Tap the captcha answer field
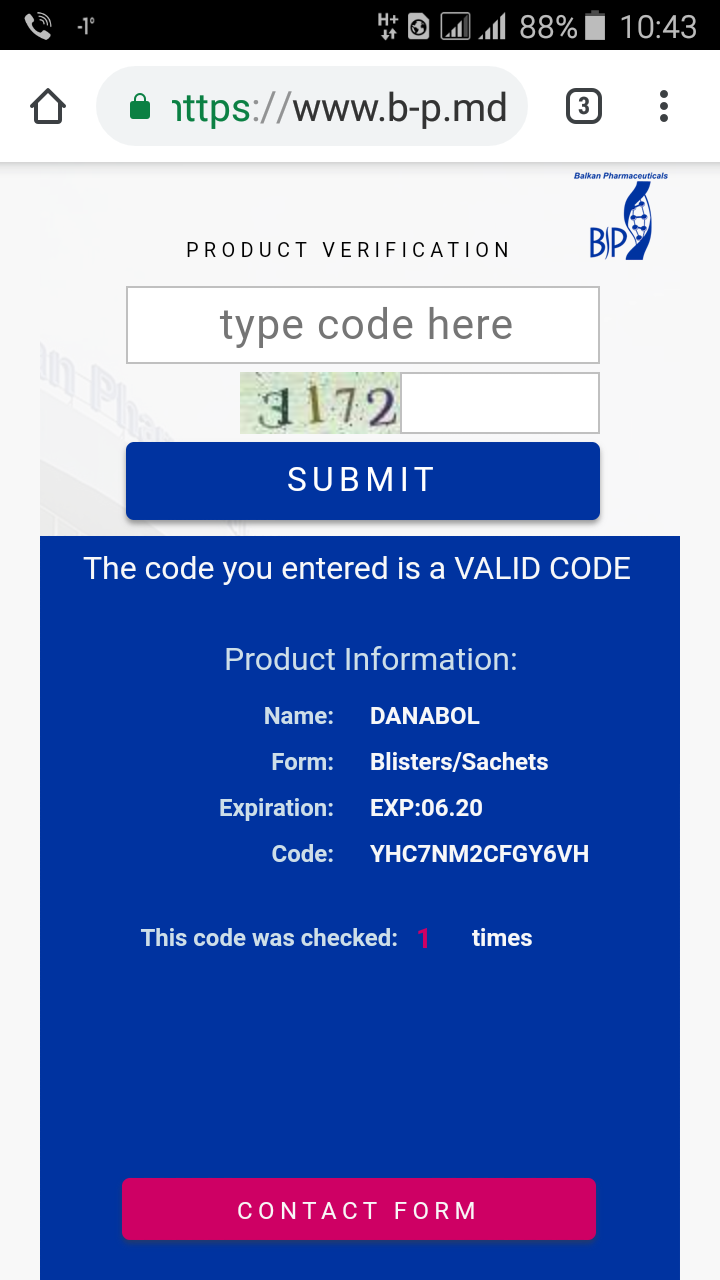This screenshot has width=720, height=1280. (499, 403)
